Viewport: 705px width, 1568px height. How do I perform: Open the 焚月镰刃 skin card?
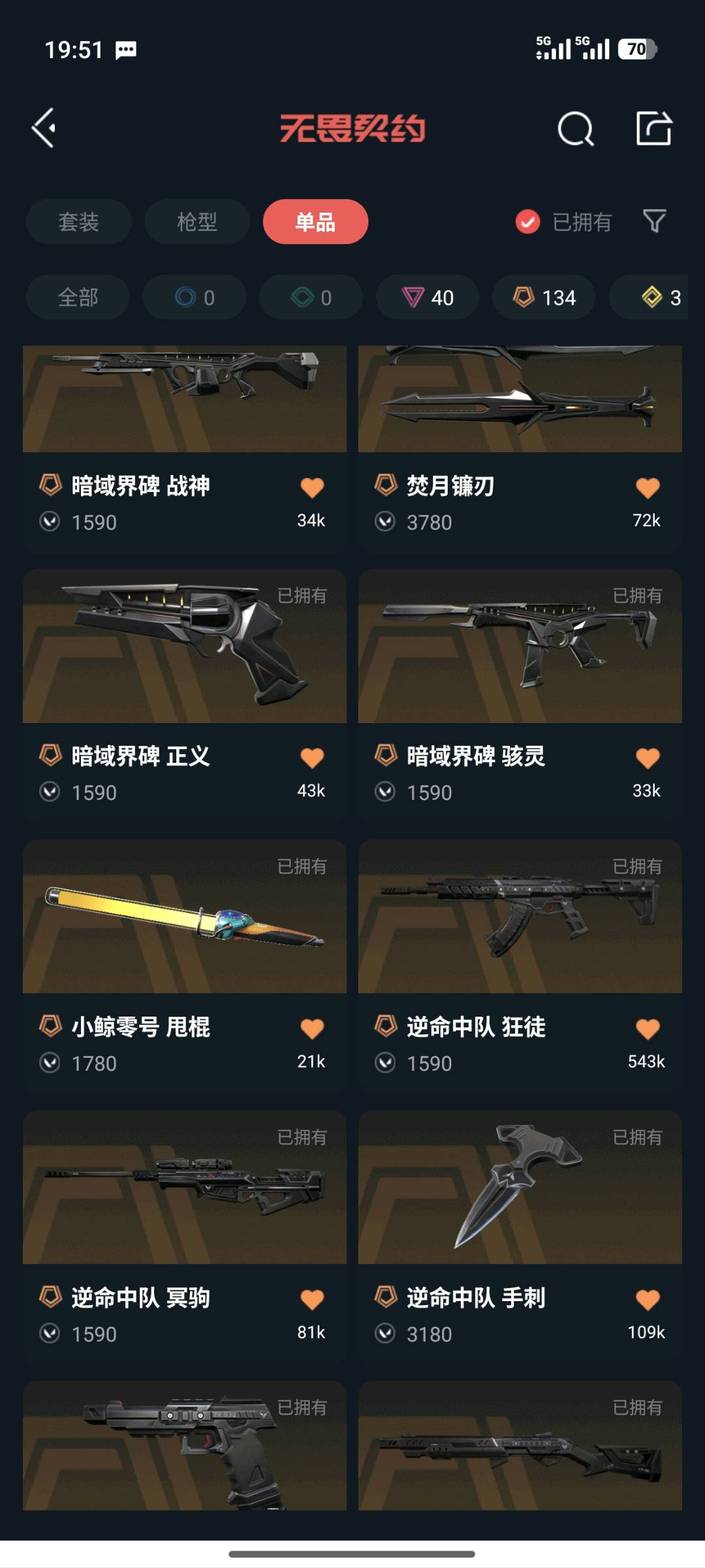coord(520,449)
